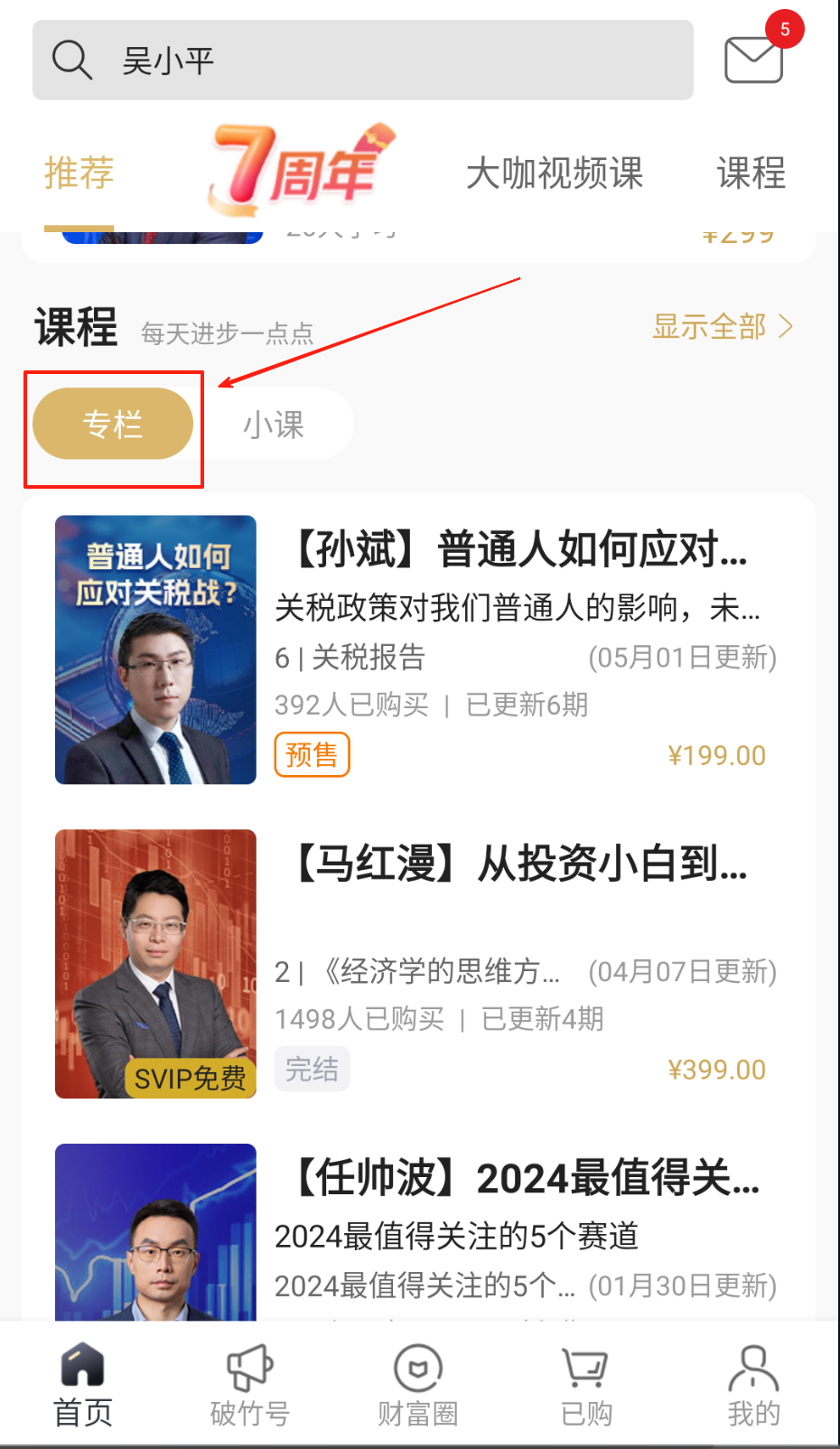Switch to the 大咖视频课 tab

click(x=554, y=173)
